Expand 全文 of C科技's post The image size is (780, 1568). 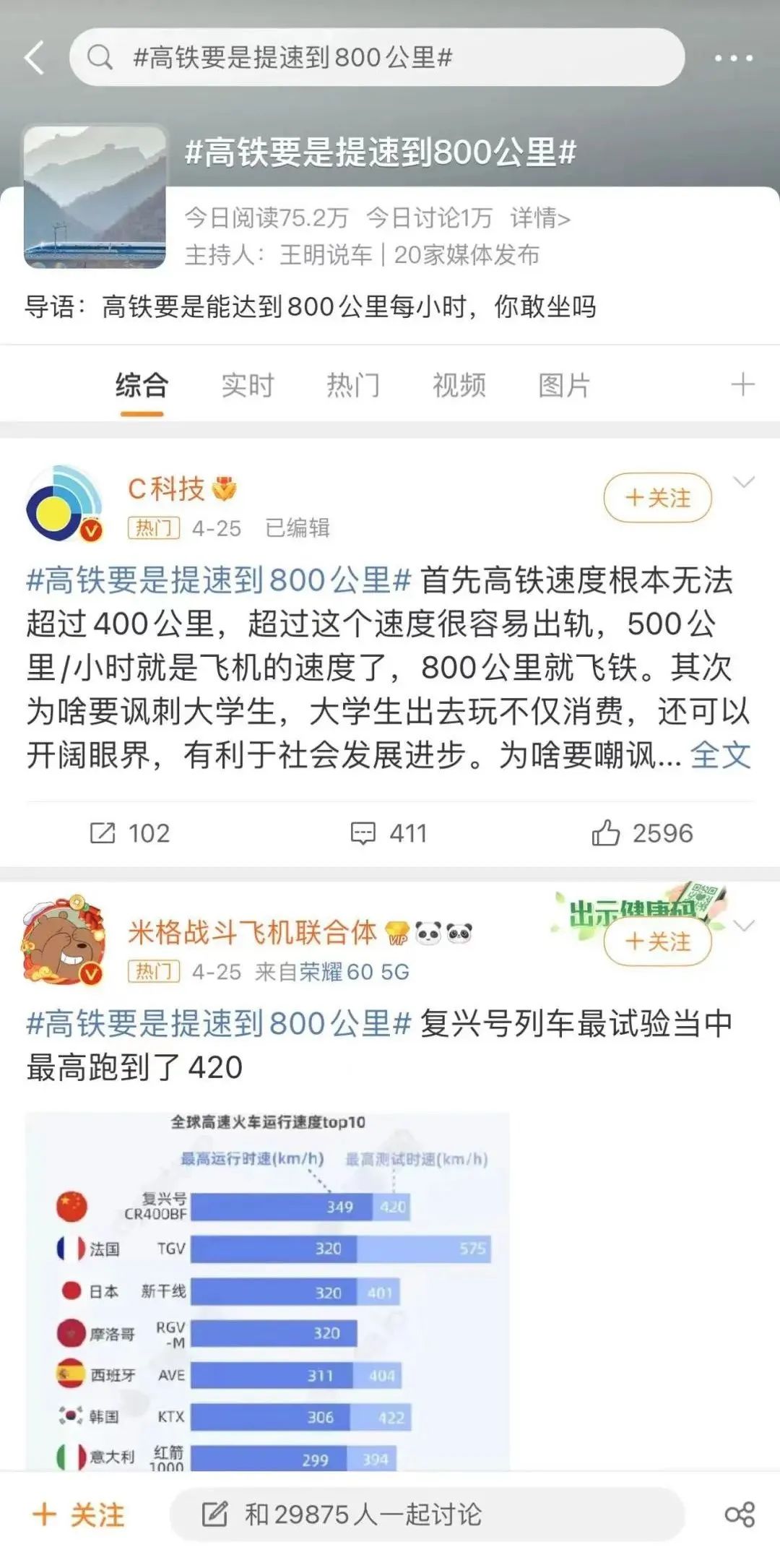pyautogui.click(x=720, y=756)
